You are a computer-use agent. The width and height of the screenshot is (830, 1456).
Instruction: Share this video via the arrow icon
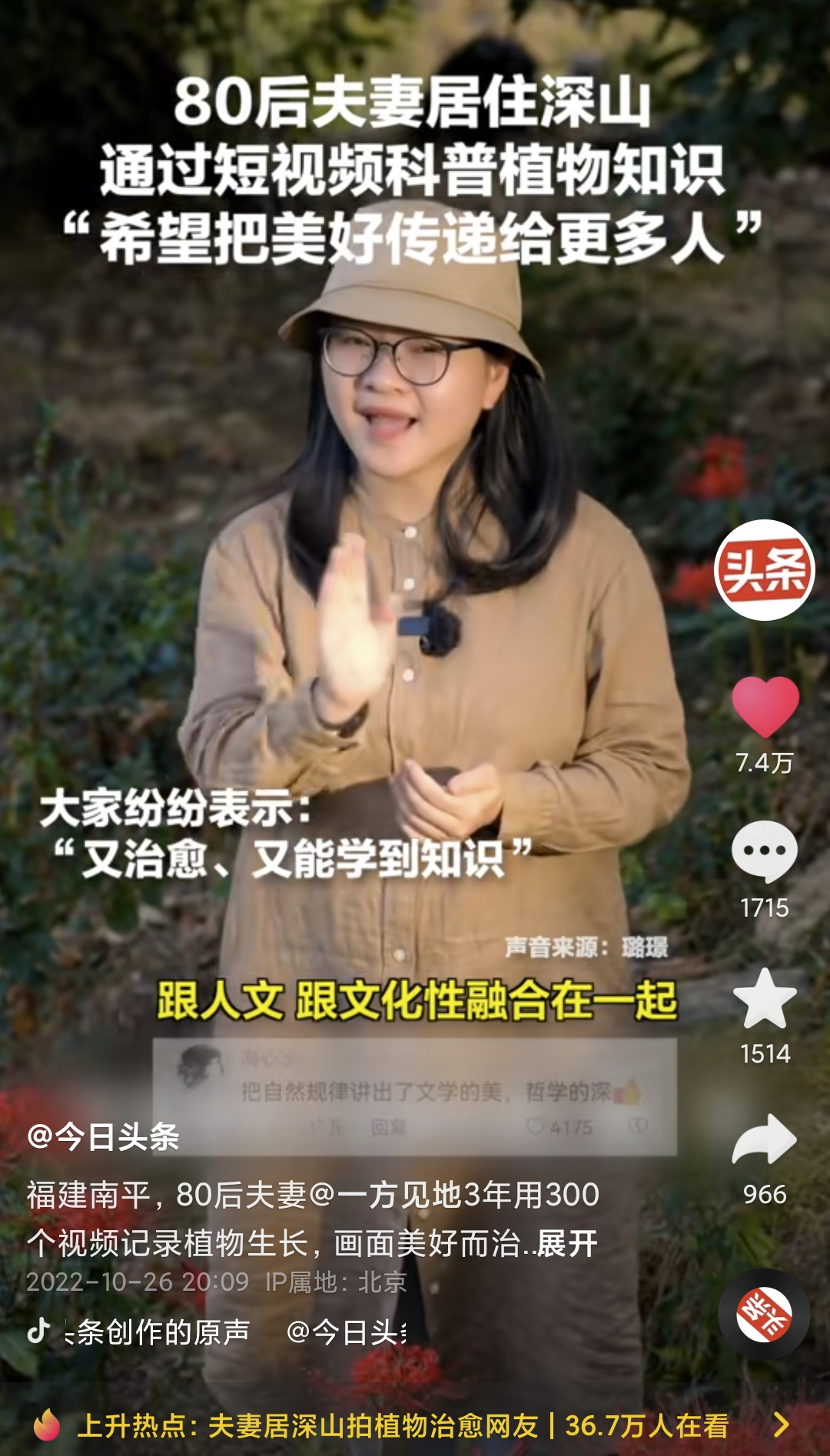(765, 1140)
